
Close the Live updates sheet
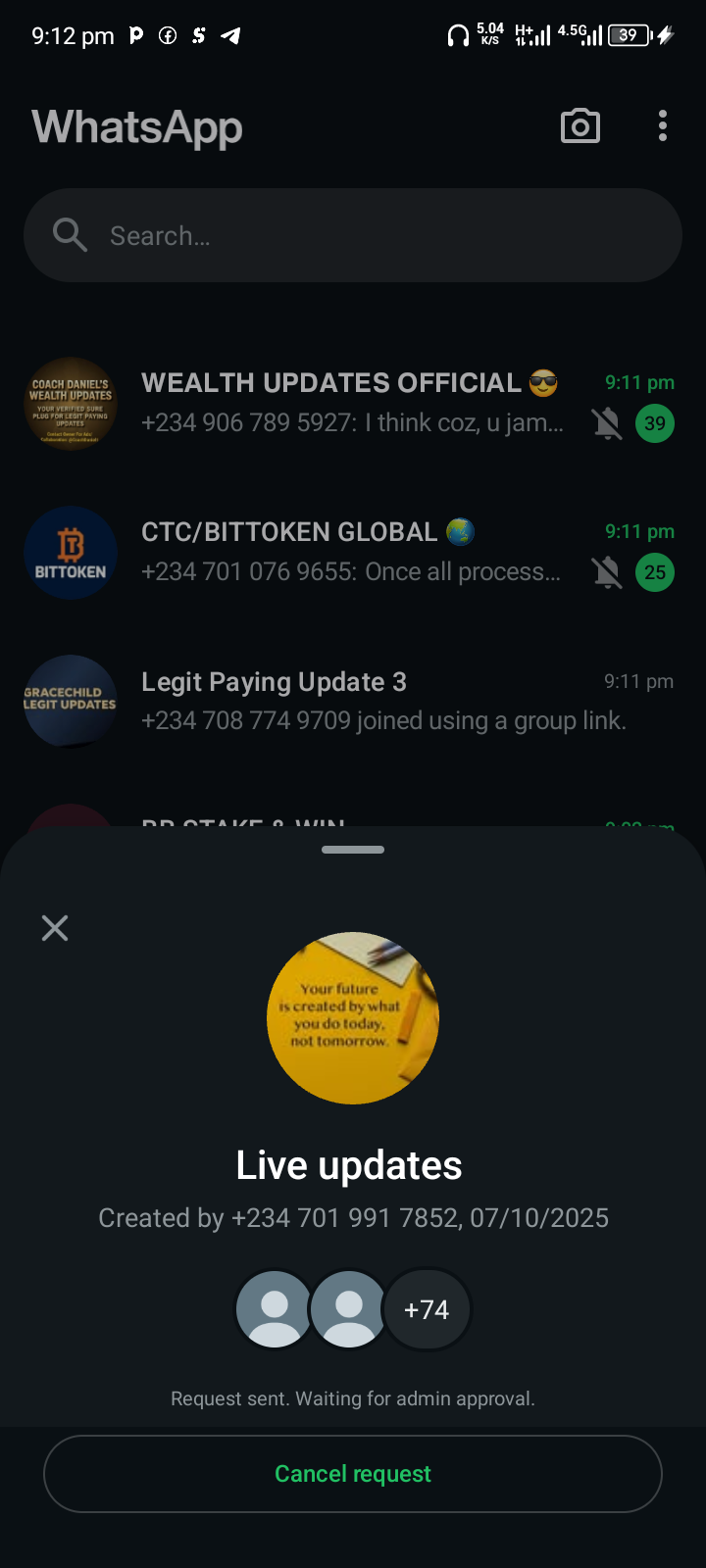pyautogui.click(x=55, y=928)
